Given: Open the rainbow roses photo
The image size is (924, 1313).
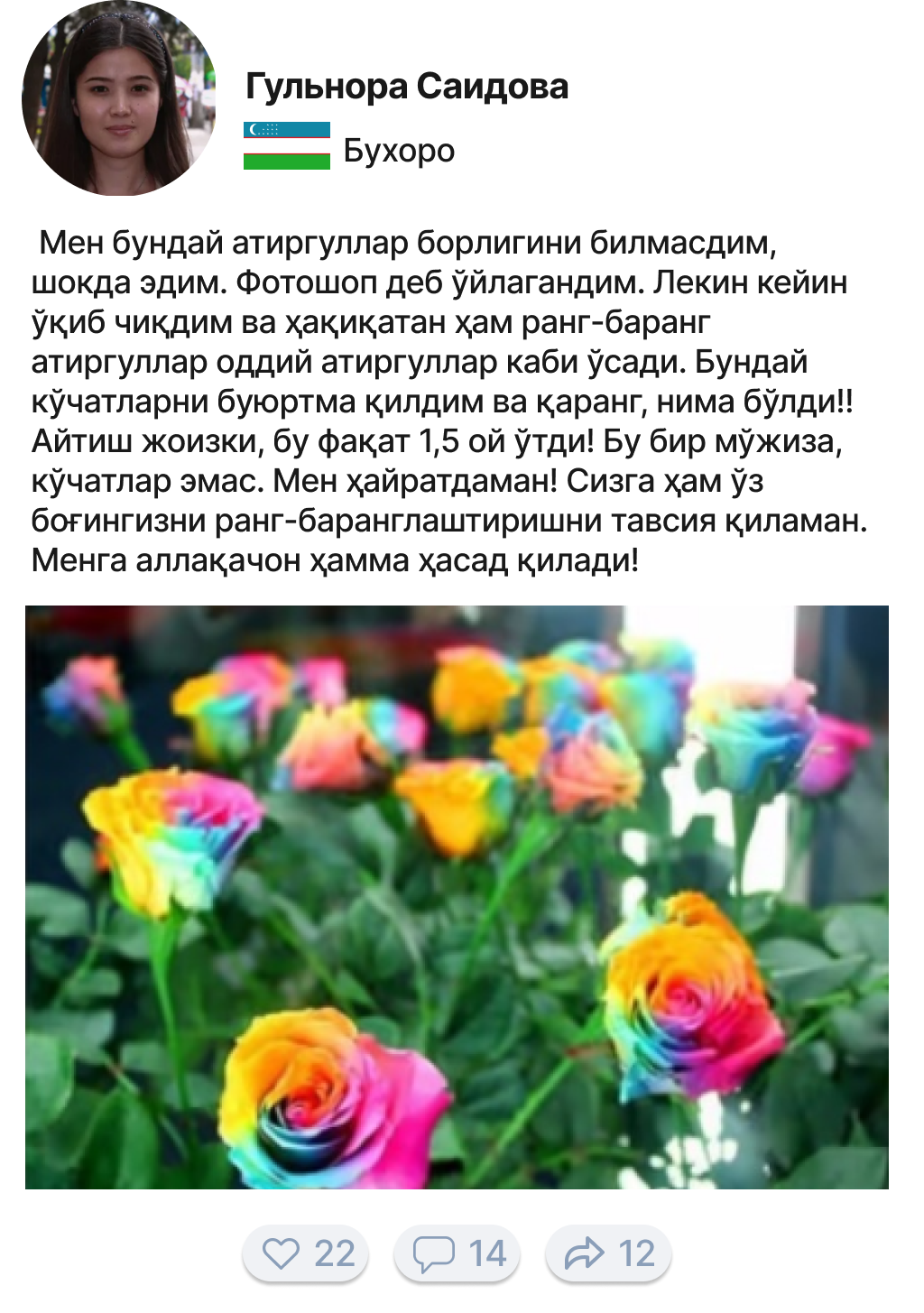Looking at the screenshot, I should (457, 896).
